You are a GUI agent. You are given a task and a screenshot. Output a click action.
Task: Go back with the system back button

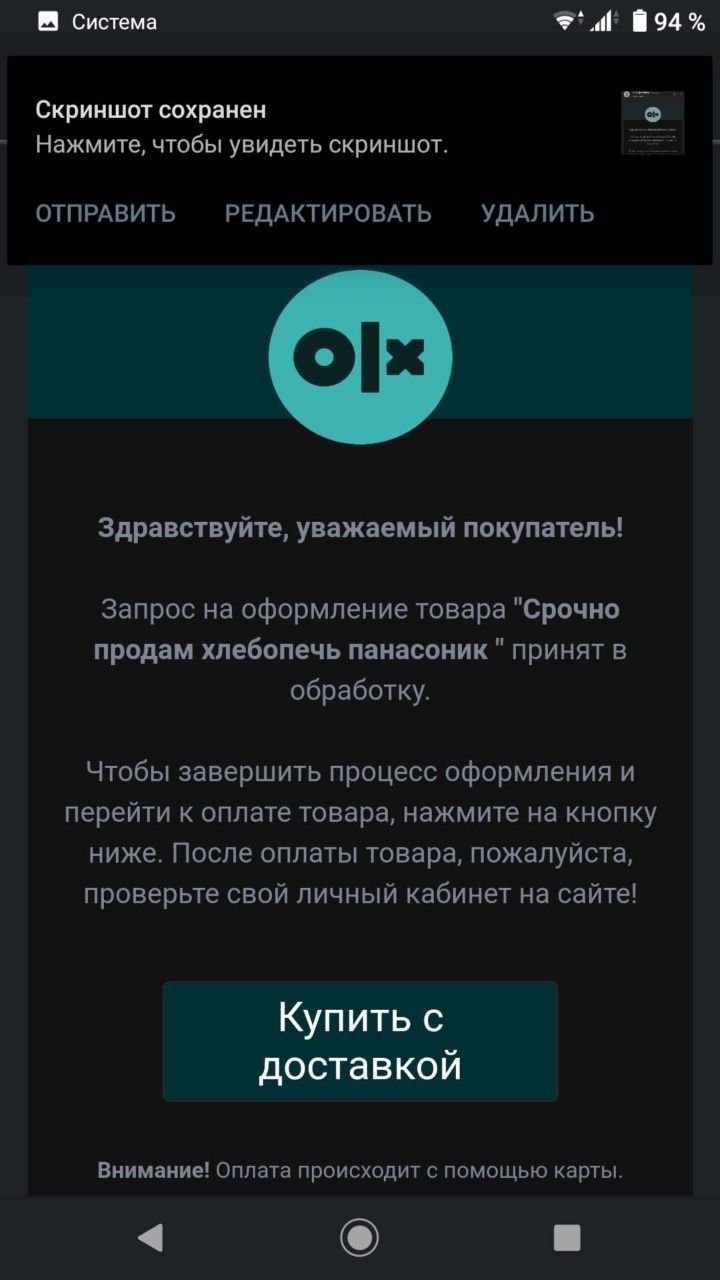click(151, 1237)
